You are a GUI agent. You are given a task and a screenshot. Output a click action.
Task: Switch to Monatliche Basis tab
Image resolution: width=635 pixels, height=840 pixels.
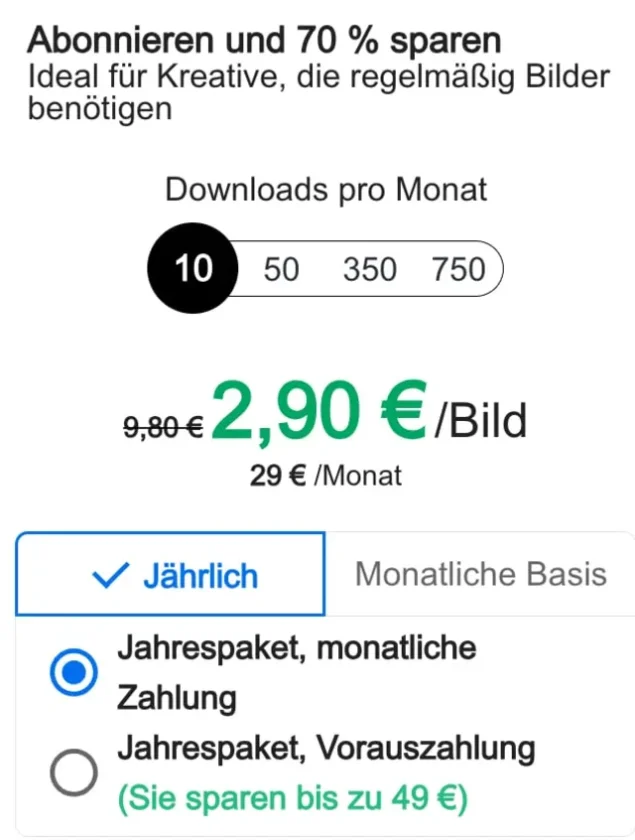point(480,574)
